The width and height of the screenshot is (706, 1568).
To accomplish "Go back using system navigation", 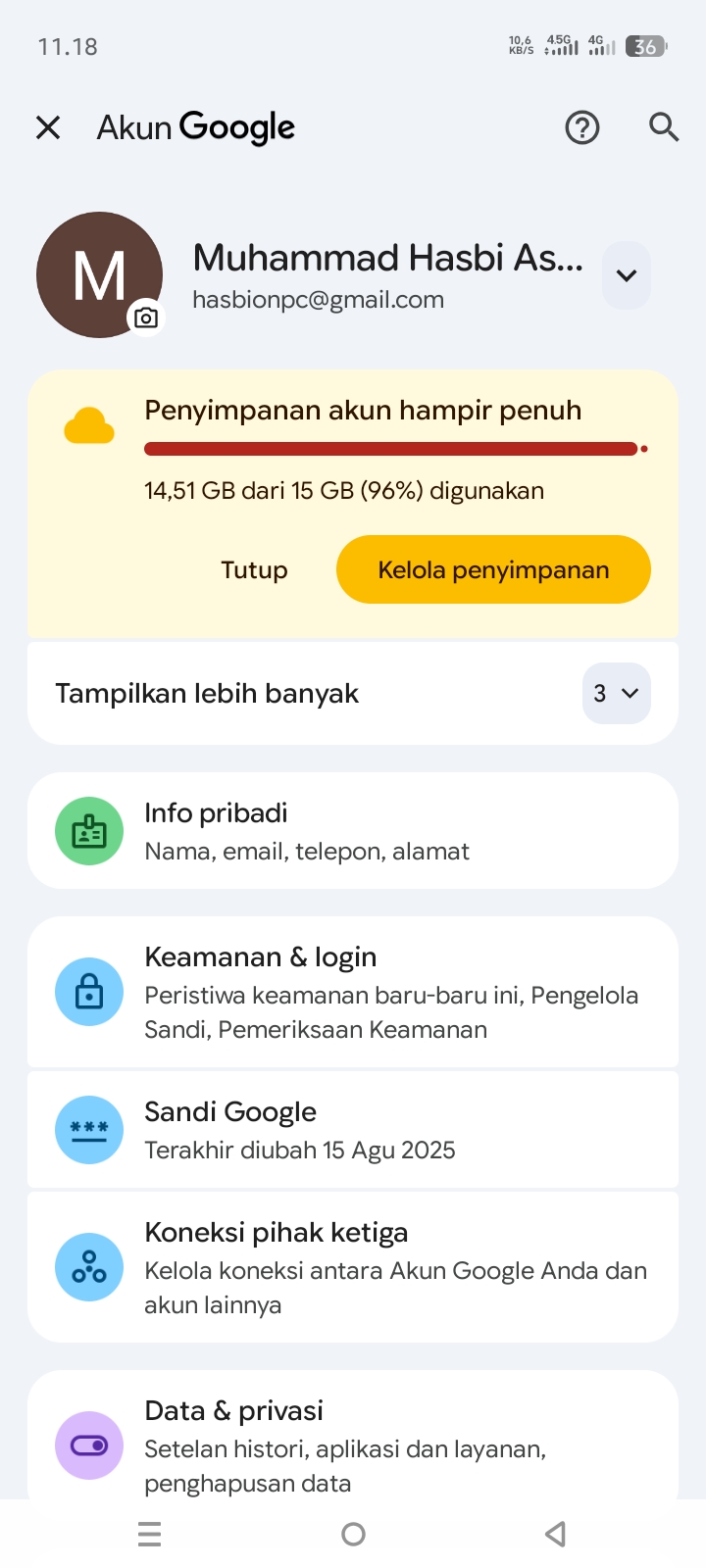I will [555, 1534].
